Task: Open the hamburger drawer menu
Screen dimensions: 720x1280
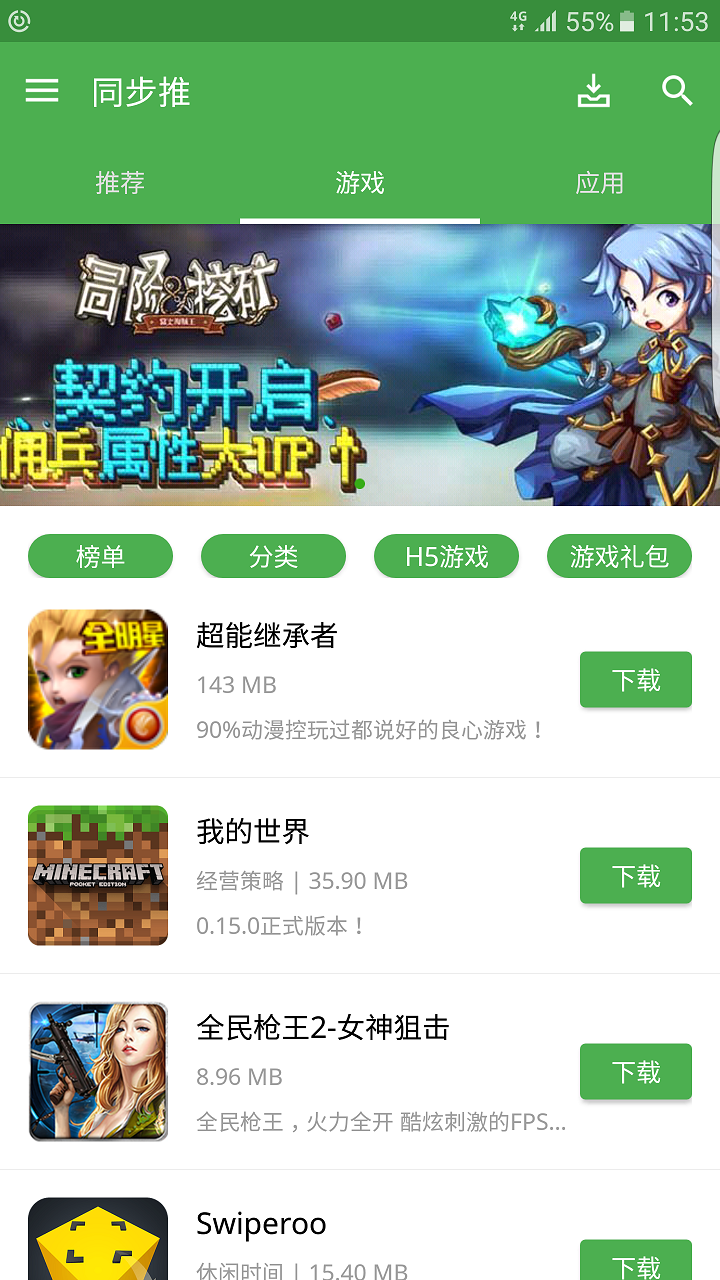Action: pyautogui.click(x=42, y=91)
